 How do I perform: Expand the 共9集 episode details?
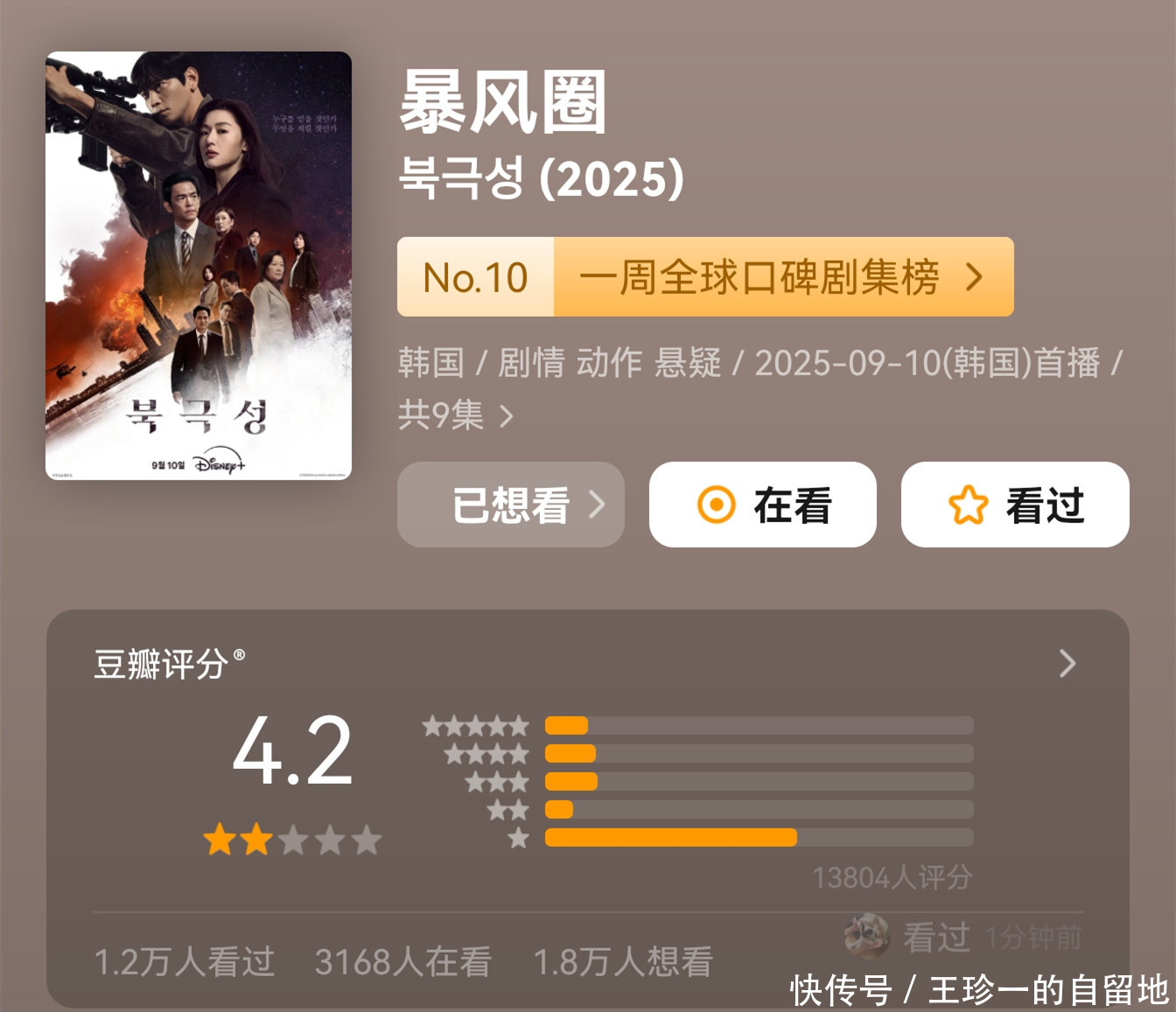click(x=456, y=415)
